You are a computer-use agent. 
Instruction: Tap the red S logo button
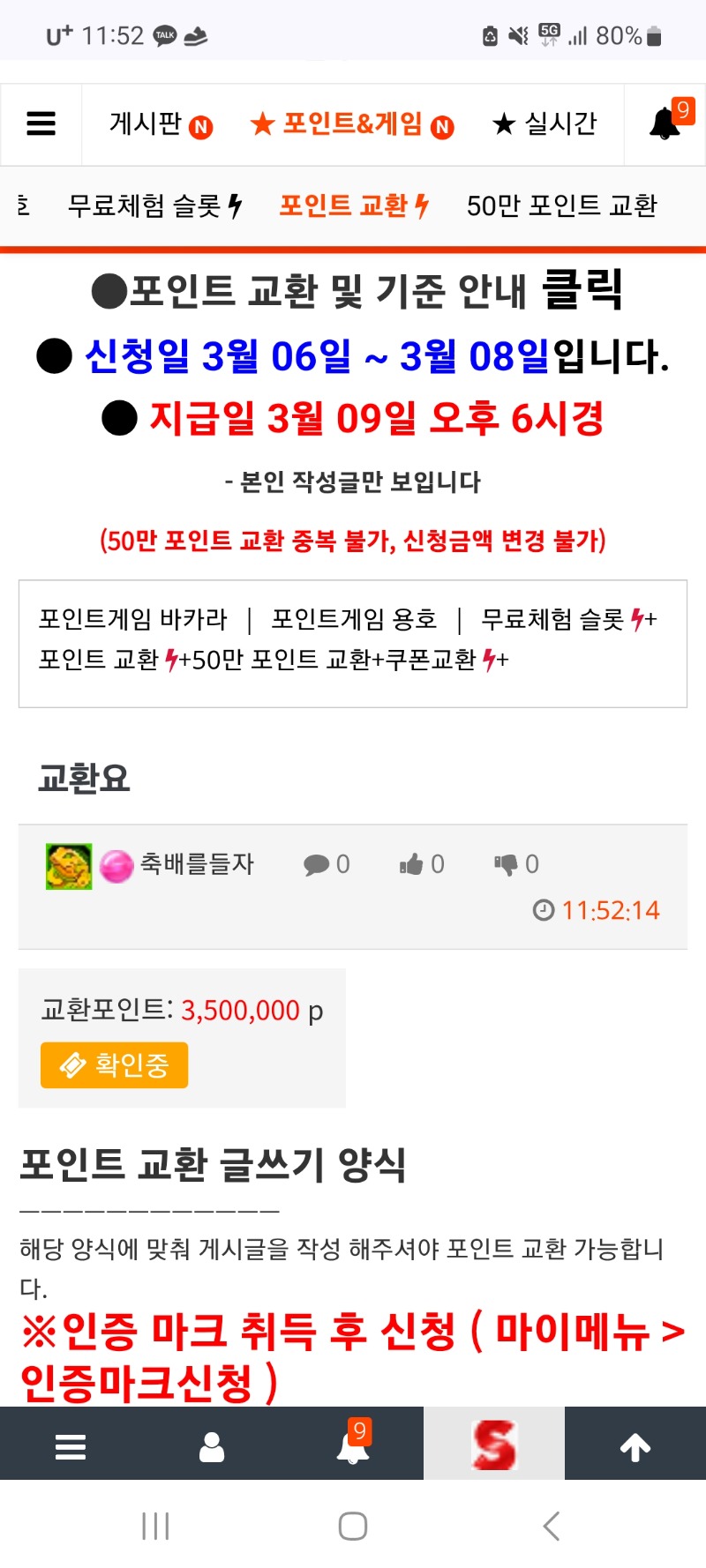(494, 1447)
